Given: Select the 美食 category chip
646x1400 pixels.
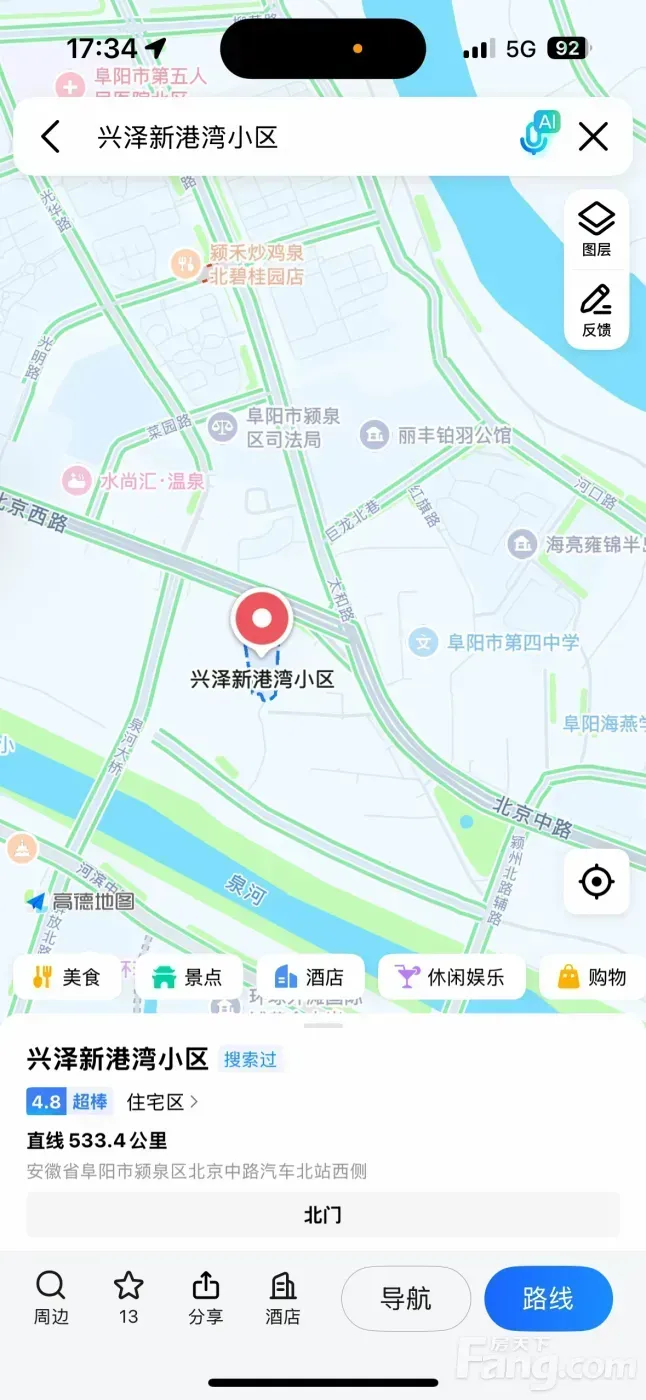Looking at the screenshot, I should tap(67, 977).
